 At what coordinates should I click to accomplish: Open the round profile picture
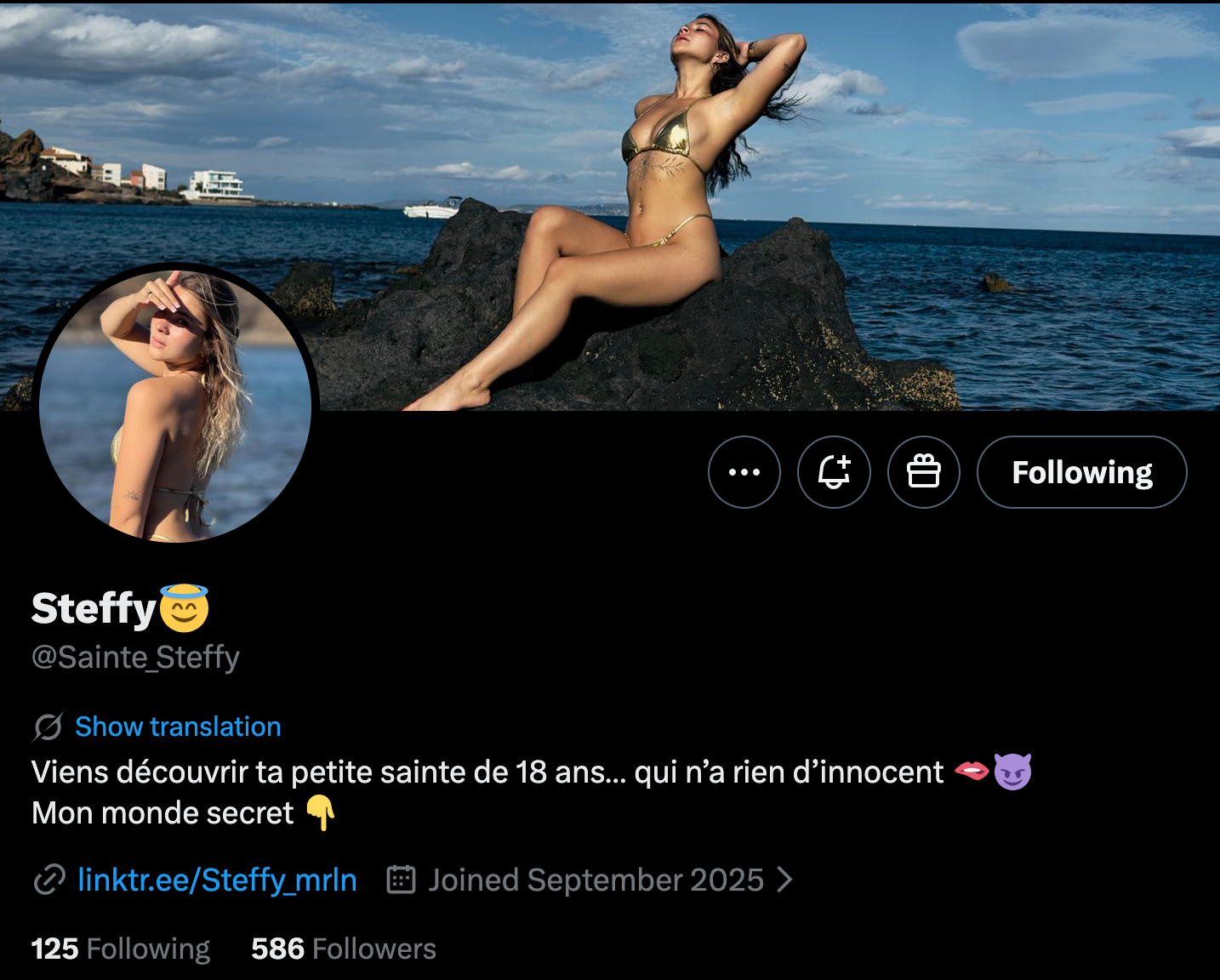pyautogui.click(x=175, y=405)
